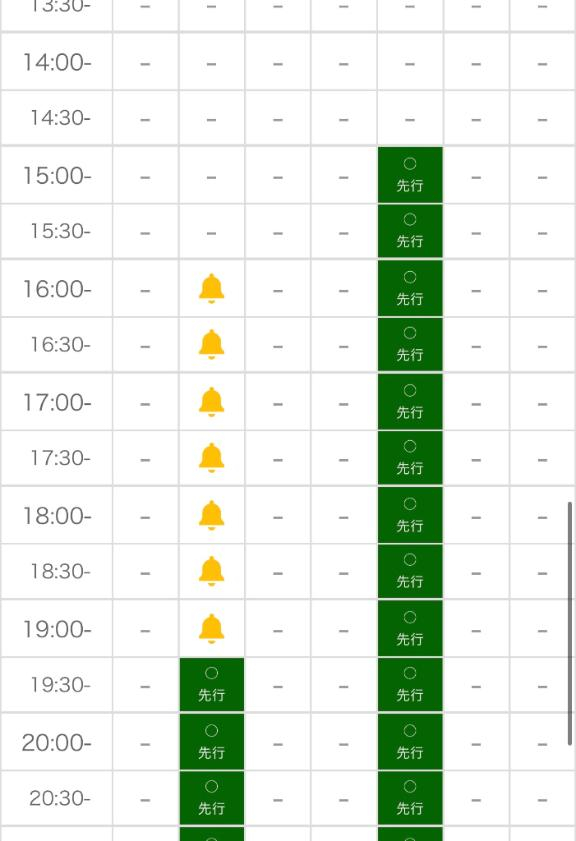Choose the 16:00 先行 green slot
This screenshot has height=841, width=576.
click(x=410, y=289)
